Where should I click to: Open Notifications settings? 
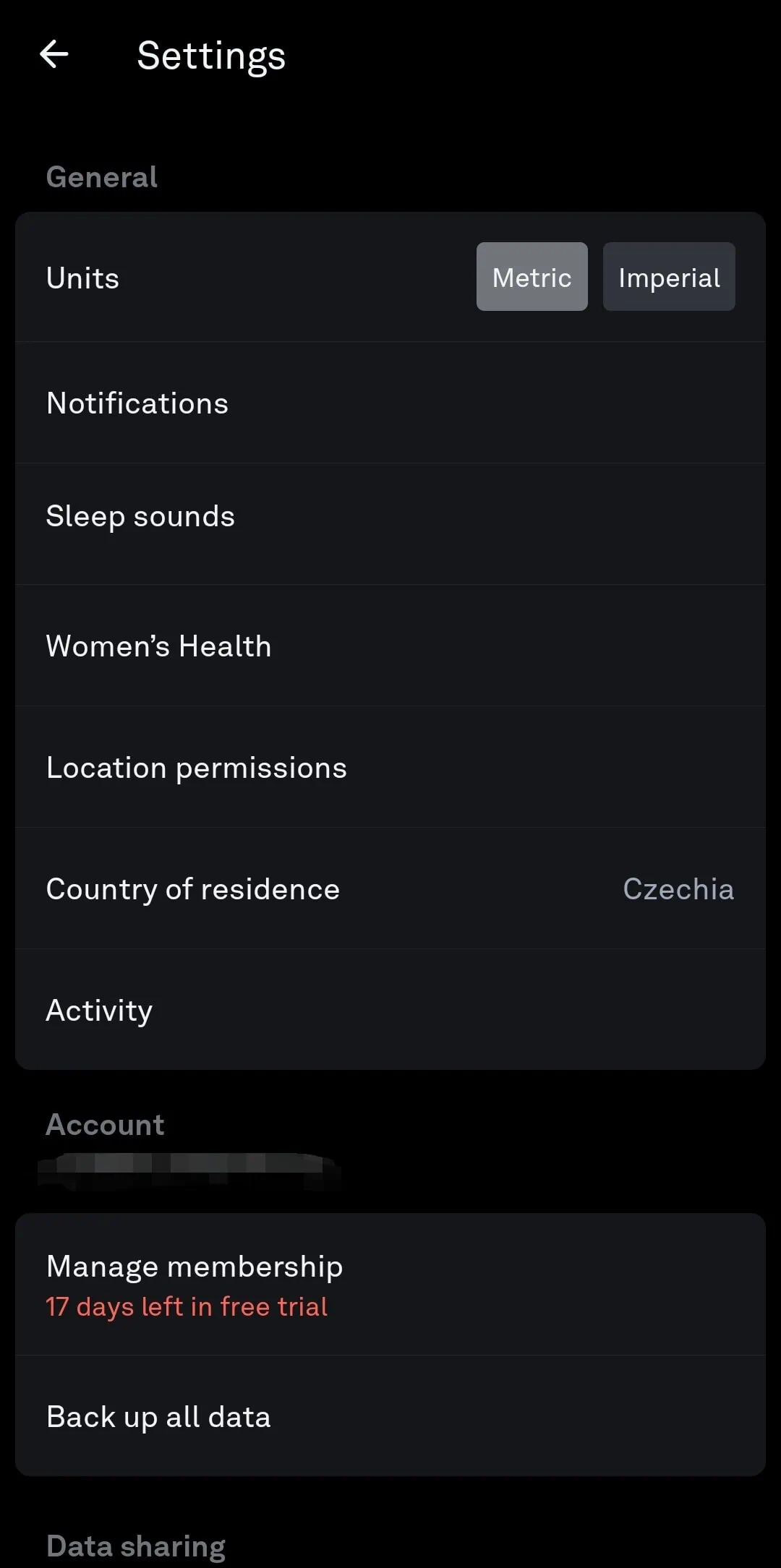click(x=390, y=403)
